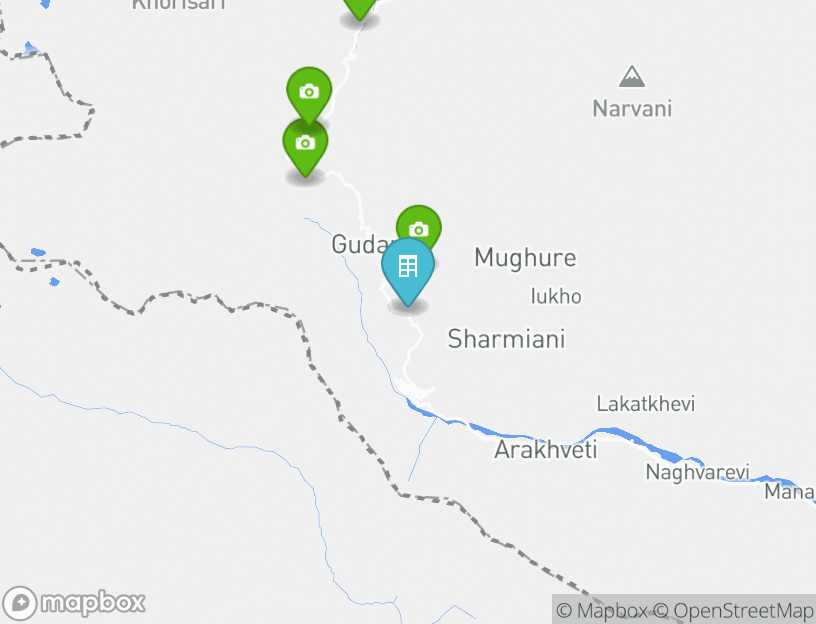
Task: Open the blue building marker near Gudauri
Action: click(407, 268)
